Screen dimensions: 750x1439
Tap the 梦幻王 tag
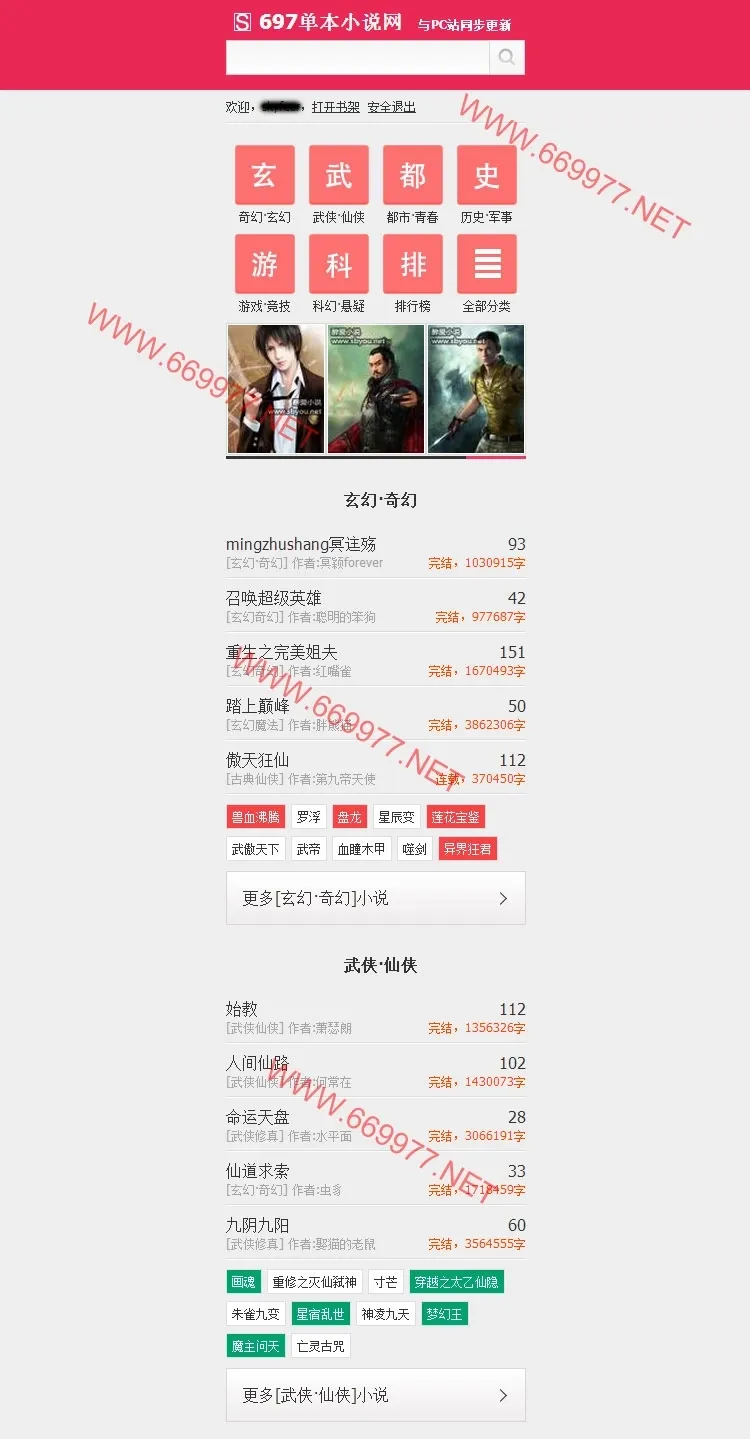[444, 1314]
